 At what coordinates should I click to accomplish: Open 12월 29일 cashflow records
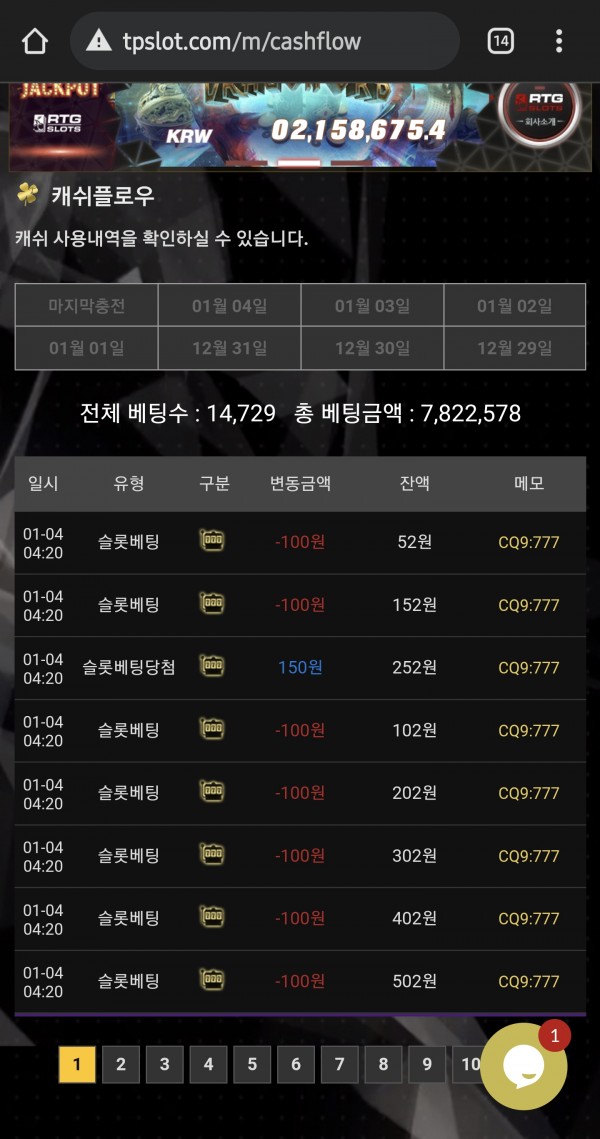[514, 348]
